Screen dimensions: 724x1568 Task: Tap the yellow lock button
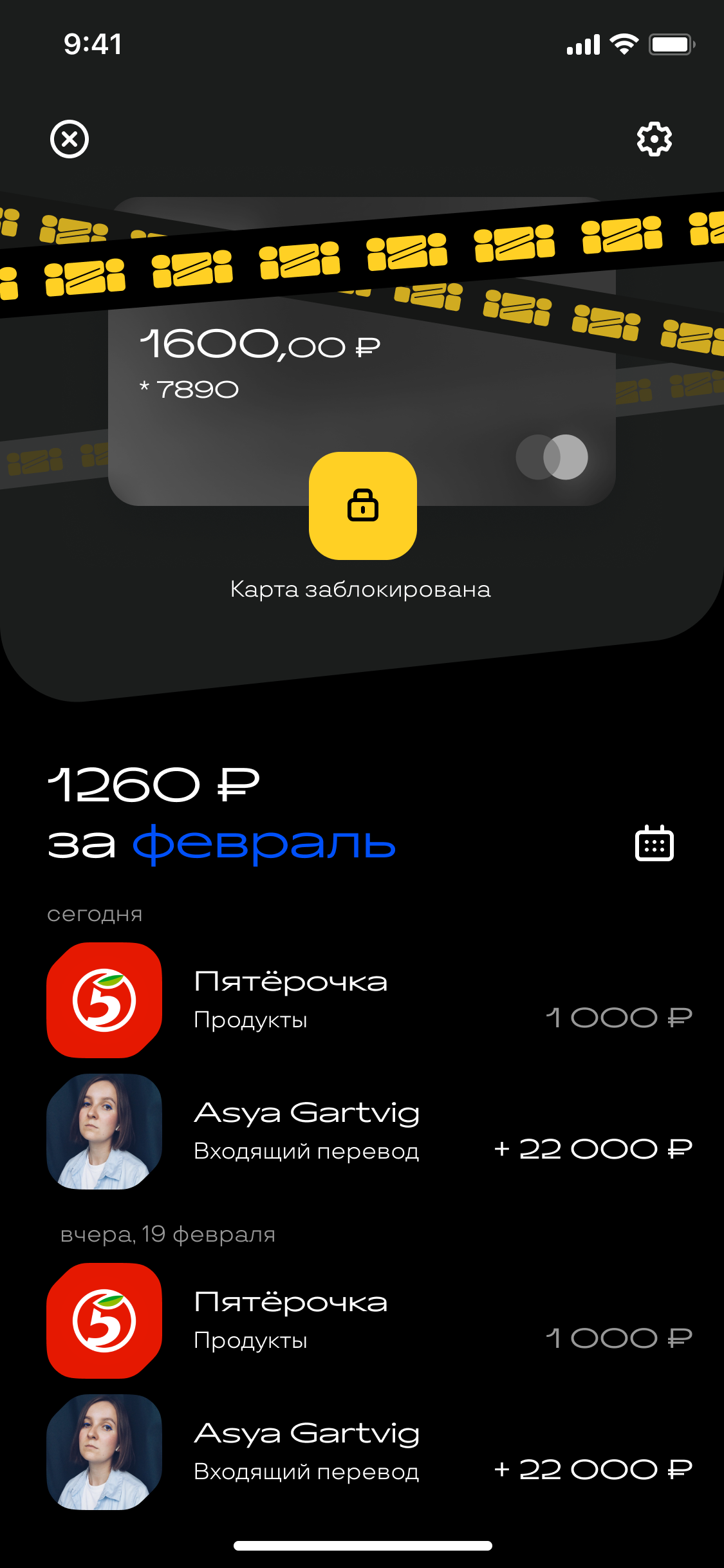tap(362, 505)
